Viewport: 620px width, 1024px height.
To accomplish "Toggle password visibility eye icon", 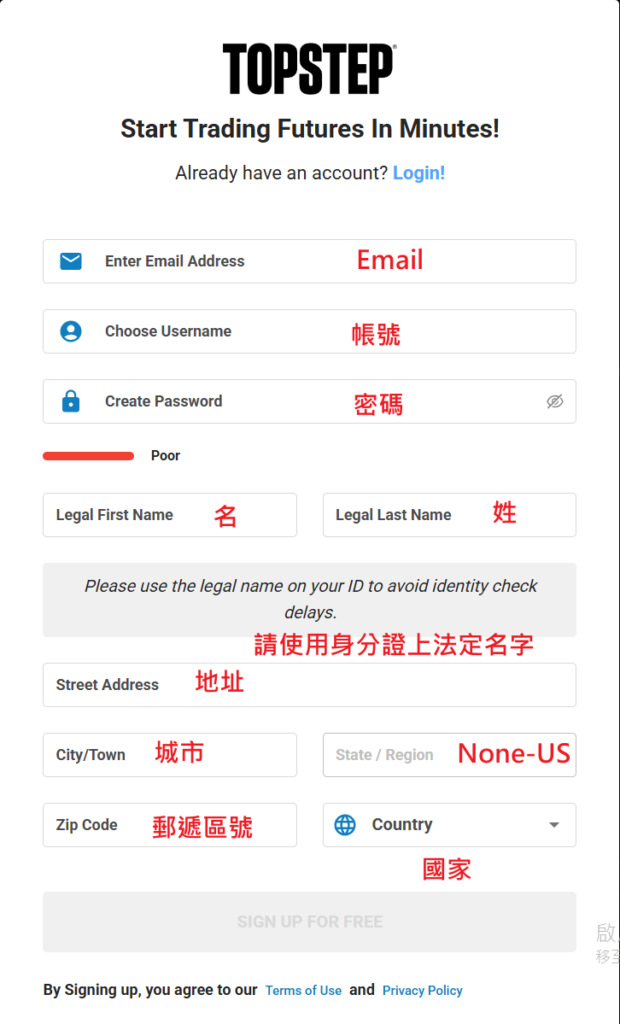I will pyautogui.click(x=555, y=401).
